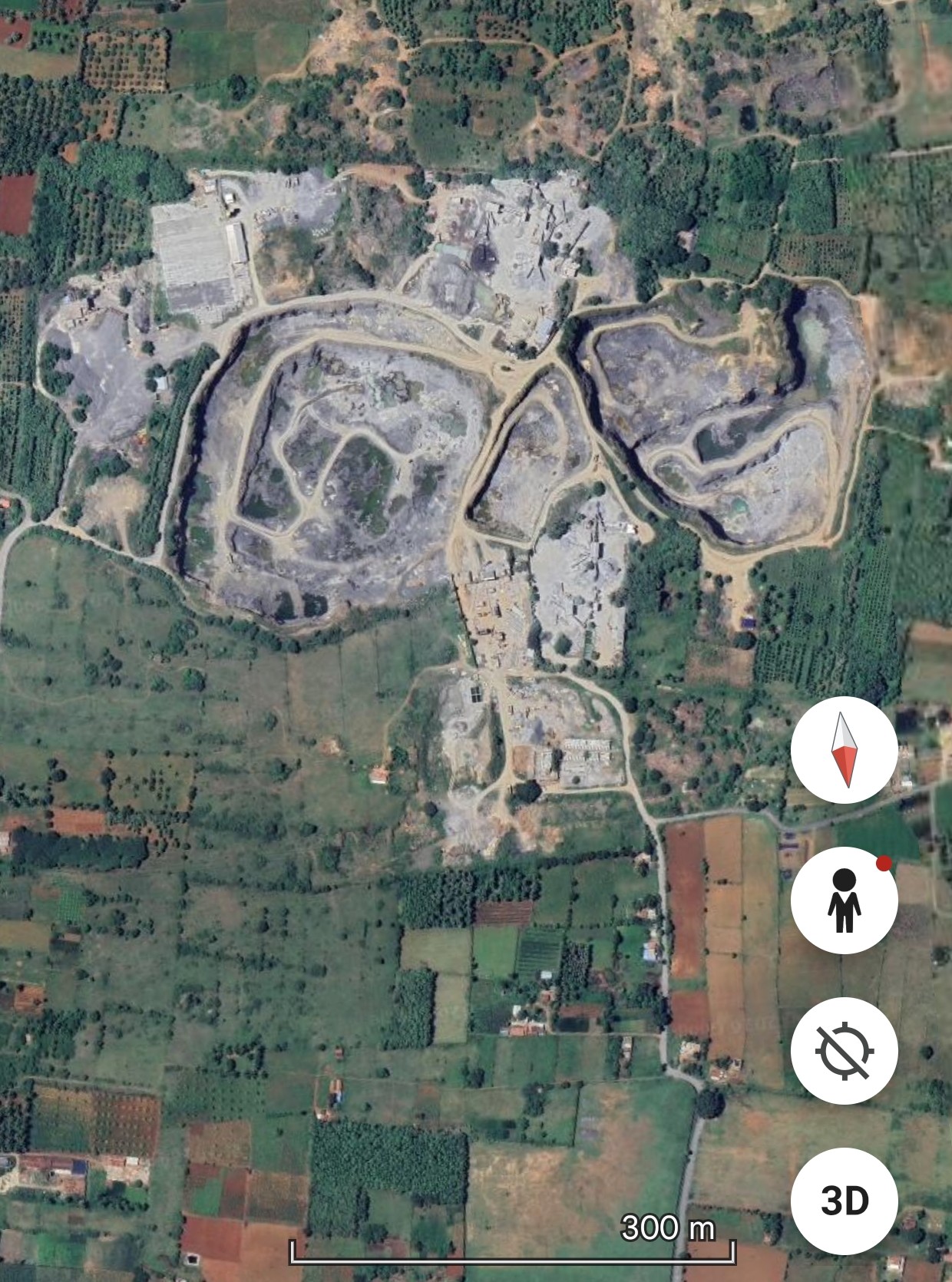Screen dimensions: 952x1282
Task: Enable location tracking with the crosshair button
Action: [x=844, y=1050]
